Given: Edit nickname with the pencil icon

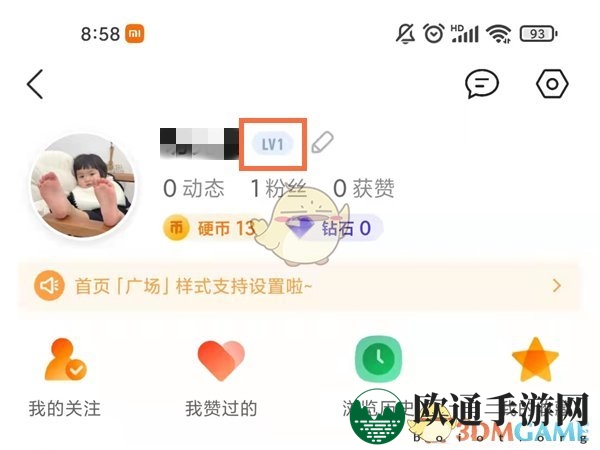Looking at the screenshot, I should click(321, 144).
